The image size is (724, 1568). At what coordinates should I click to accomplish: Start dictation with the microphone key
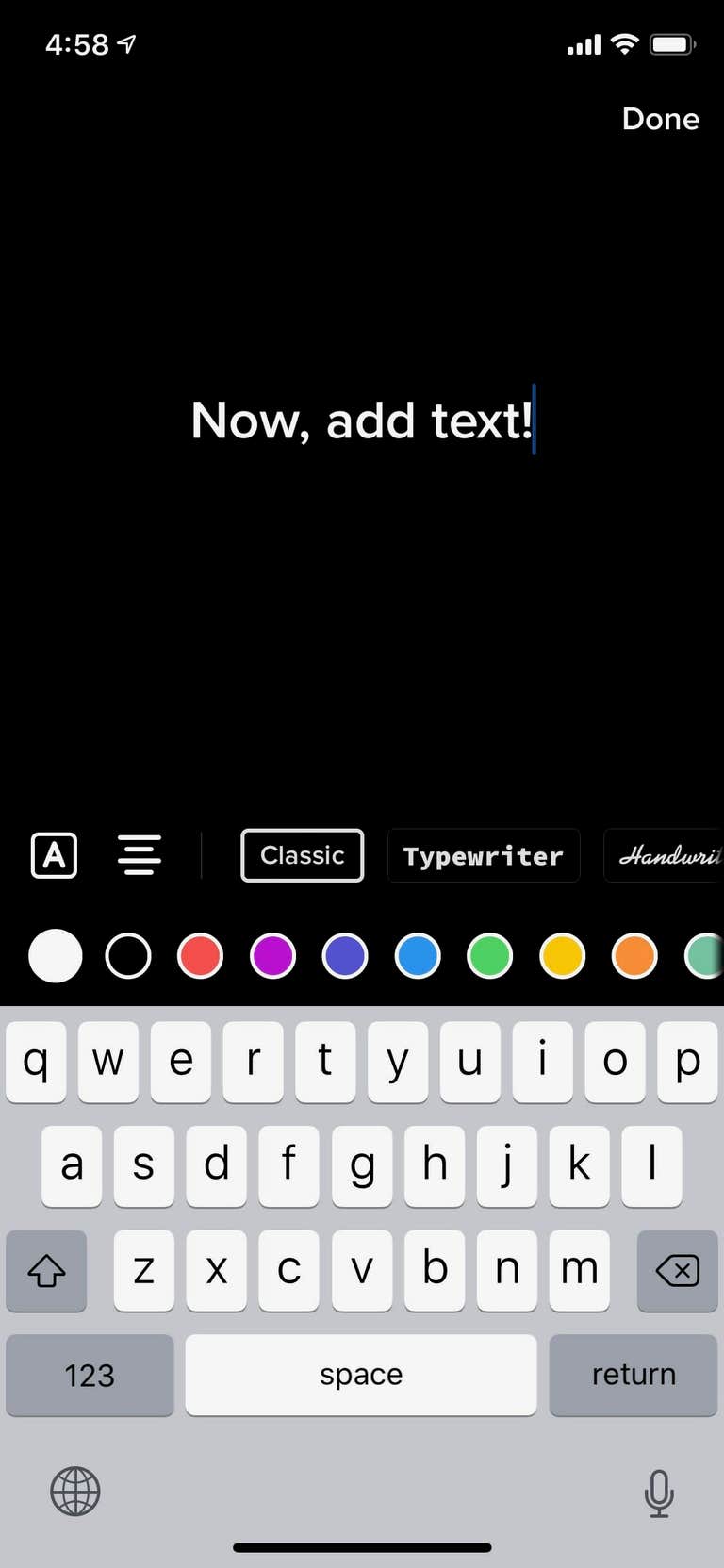coord(659,1493)
